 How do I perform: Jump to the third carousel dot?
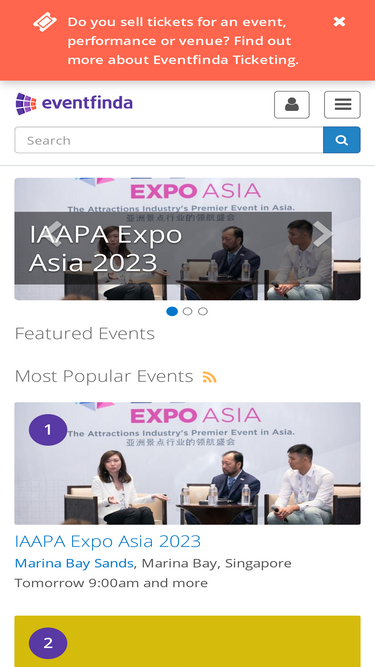(x=203, y=311)
